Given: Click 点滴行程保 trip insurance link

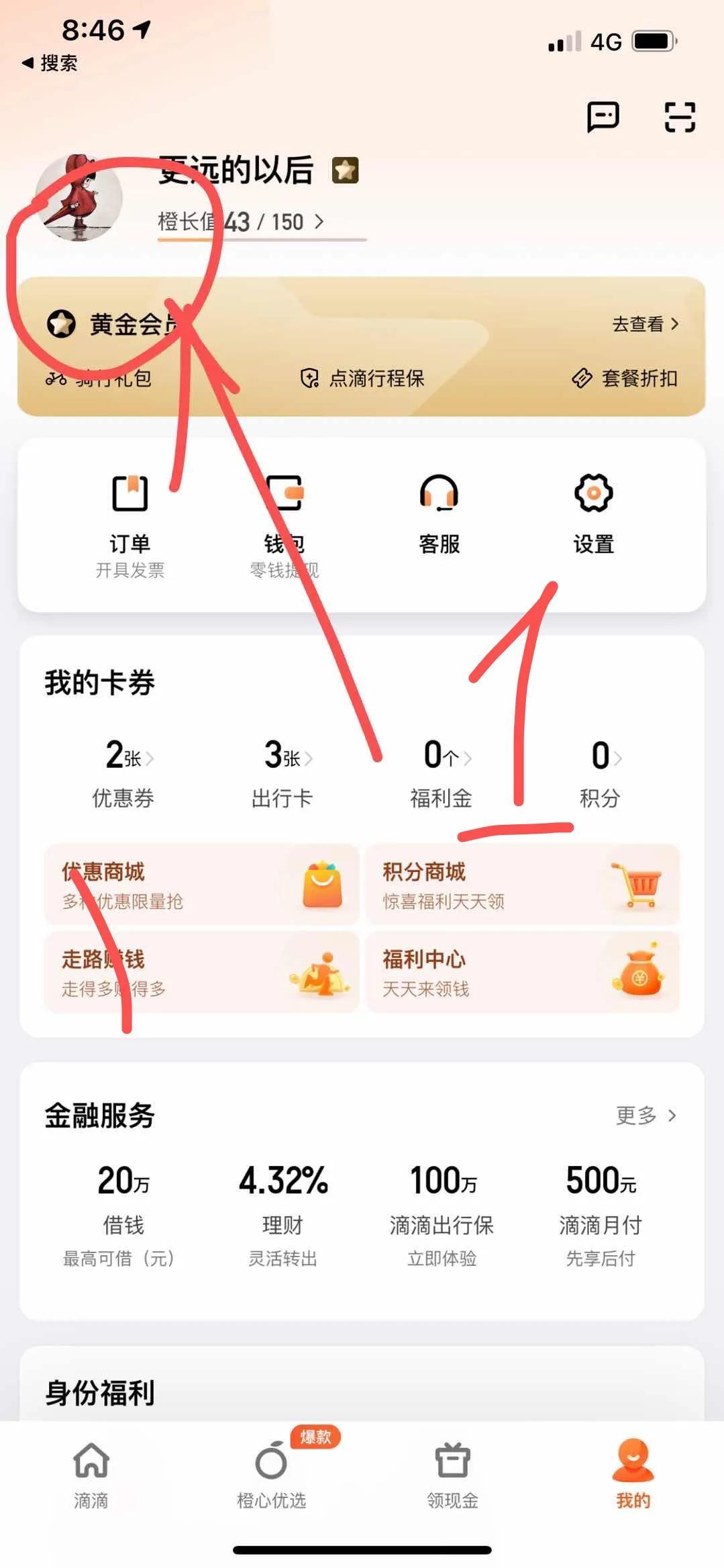Looking at the screenshot, I should pyautogui.click(x=364, y=378).
